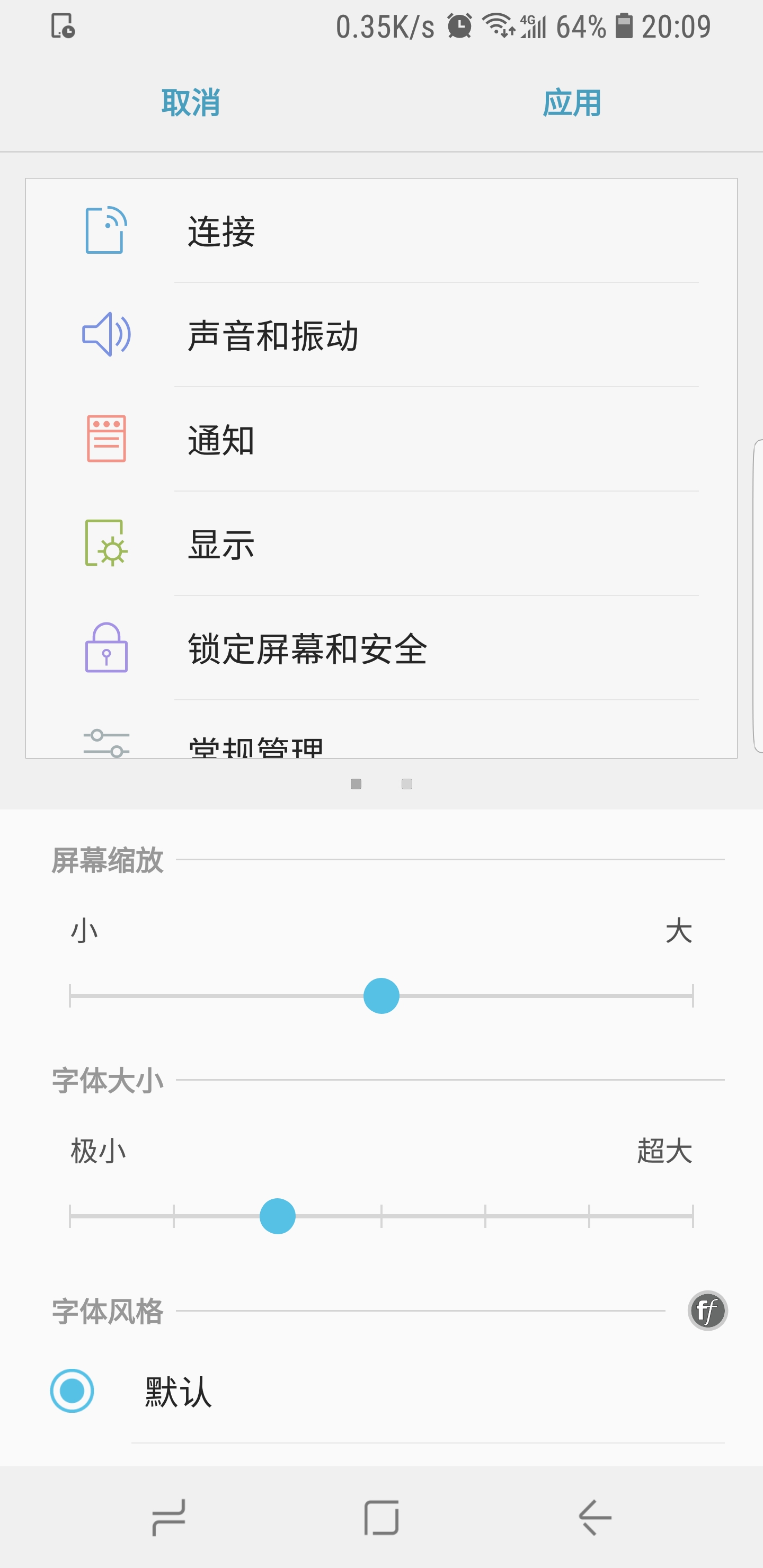The image size is (763, 1568).
Task: Tap 应用 to apply settings
Action: (572, 102)
